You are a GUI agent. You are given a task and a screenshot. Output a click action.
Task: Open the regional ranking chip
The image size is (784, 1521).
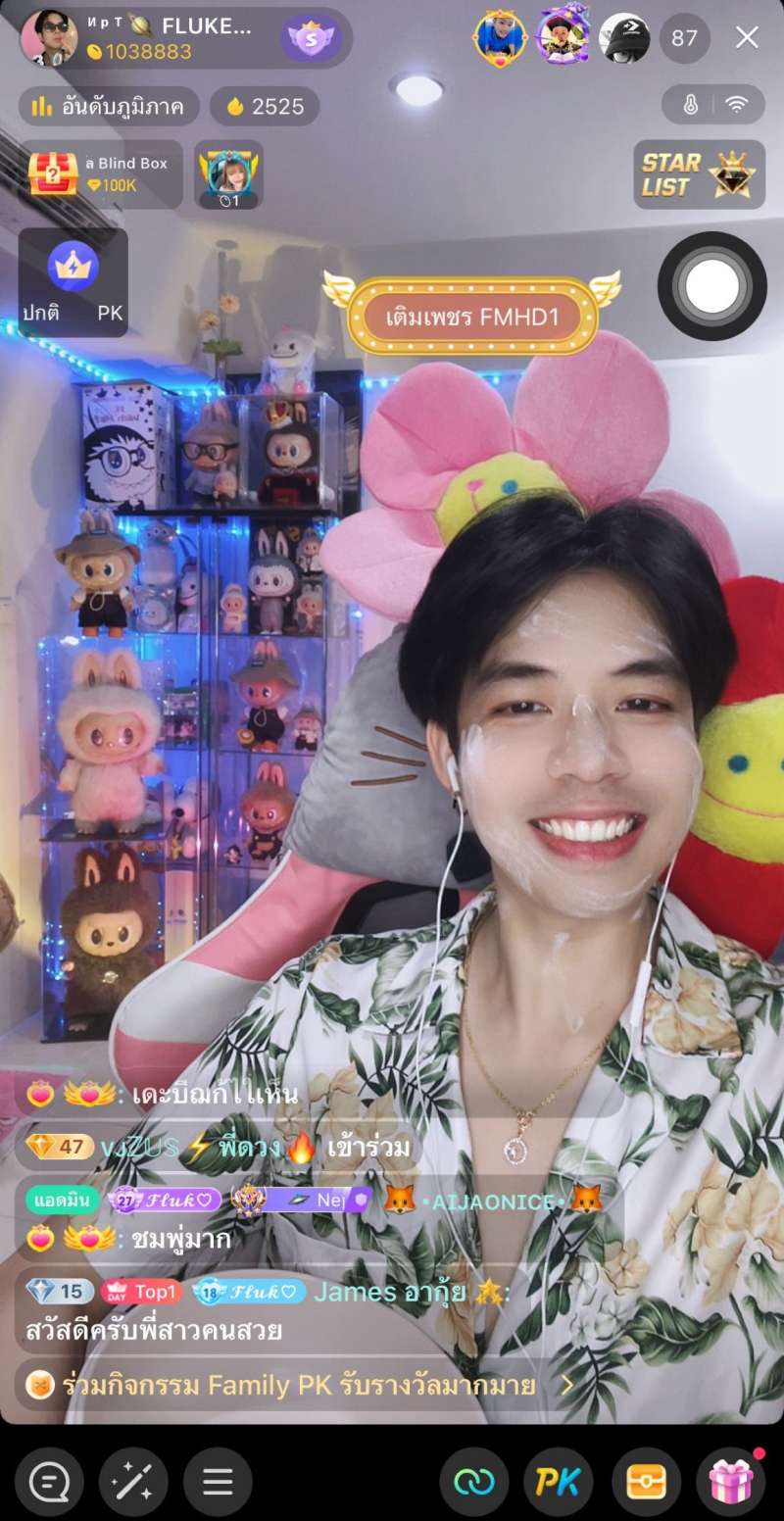click(108, 107)
